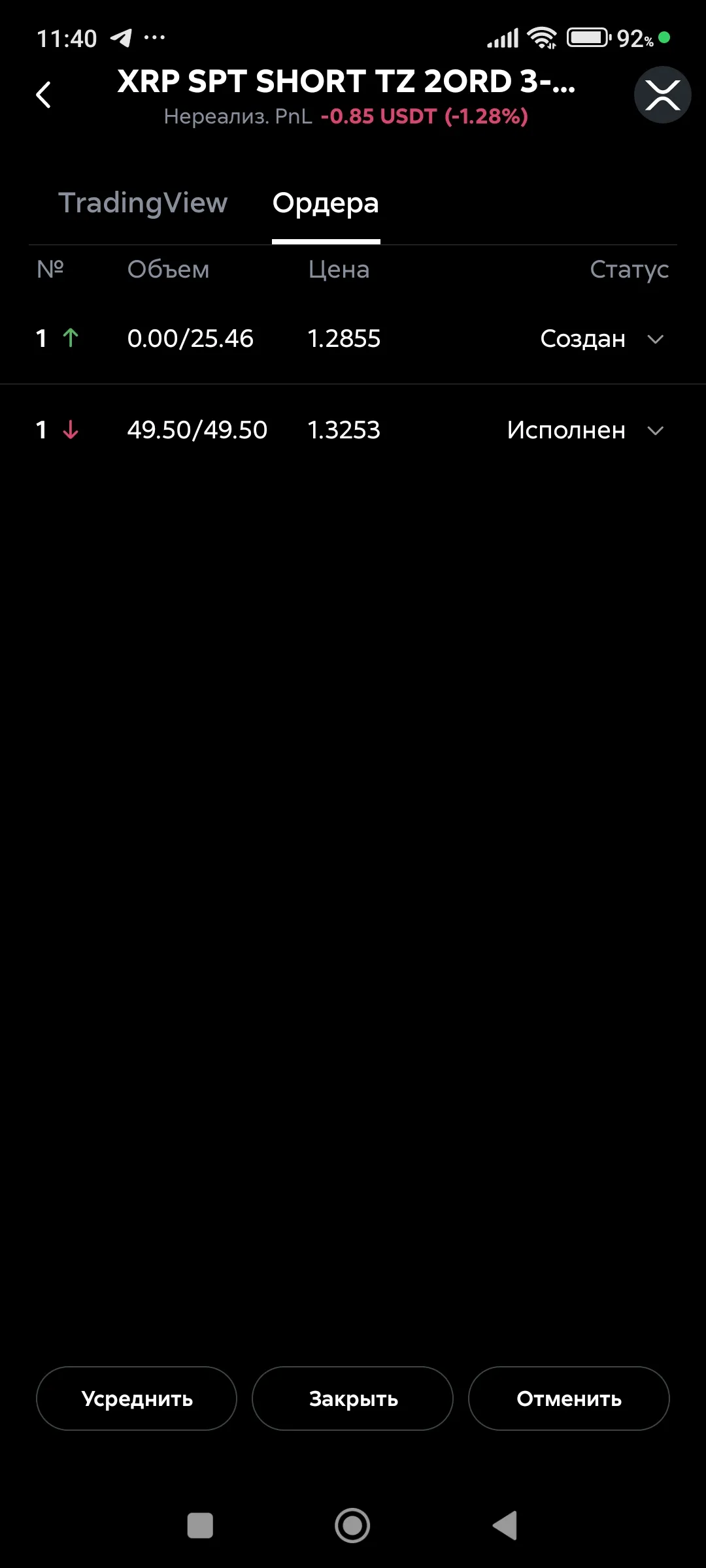Open recent apps with the square button

tap(200, 1526)
